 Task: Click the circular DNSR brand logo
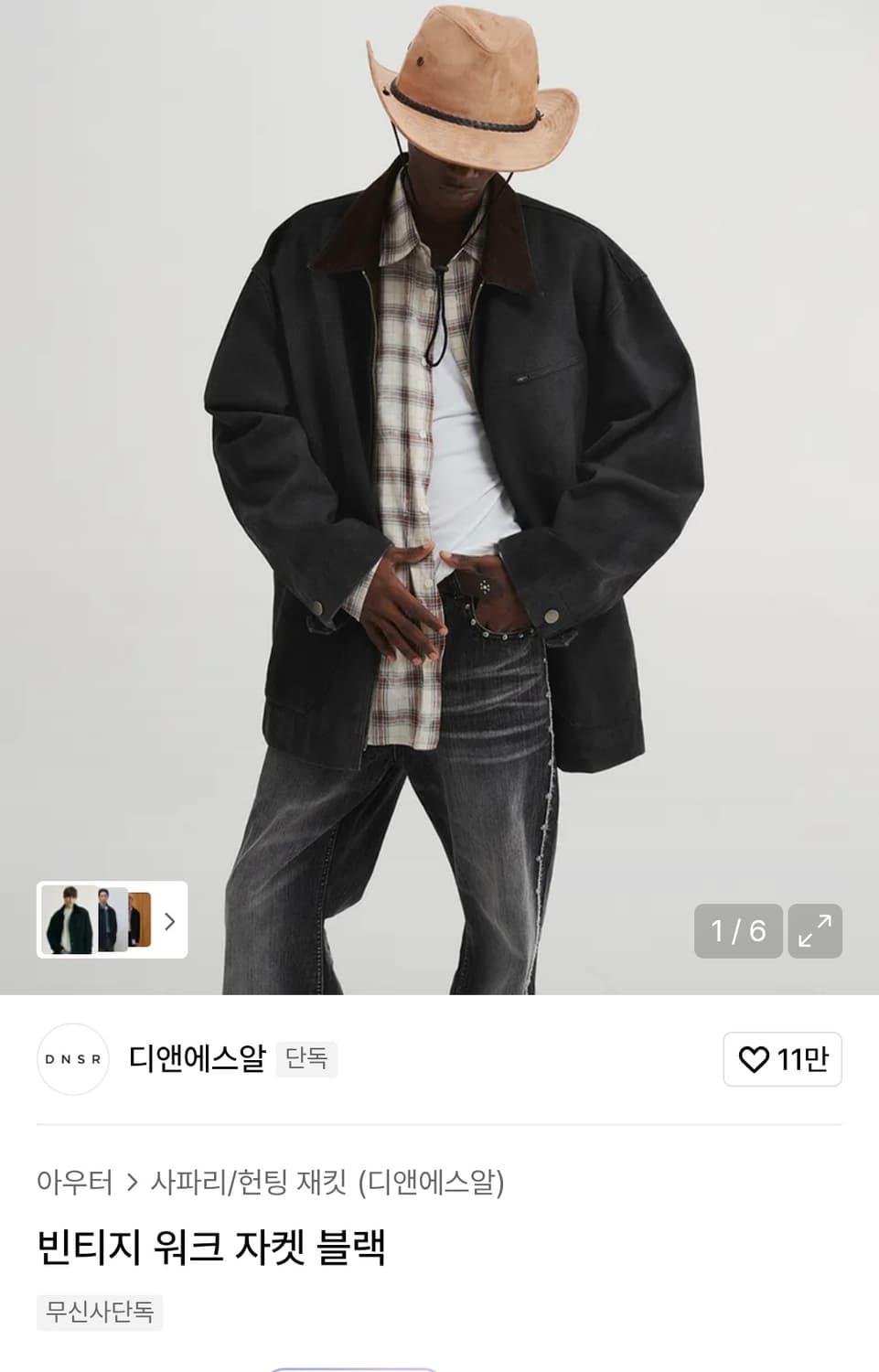pyautogui.click(x=72, y=1059)
